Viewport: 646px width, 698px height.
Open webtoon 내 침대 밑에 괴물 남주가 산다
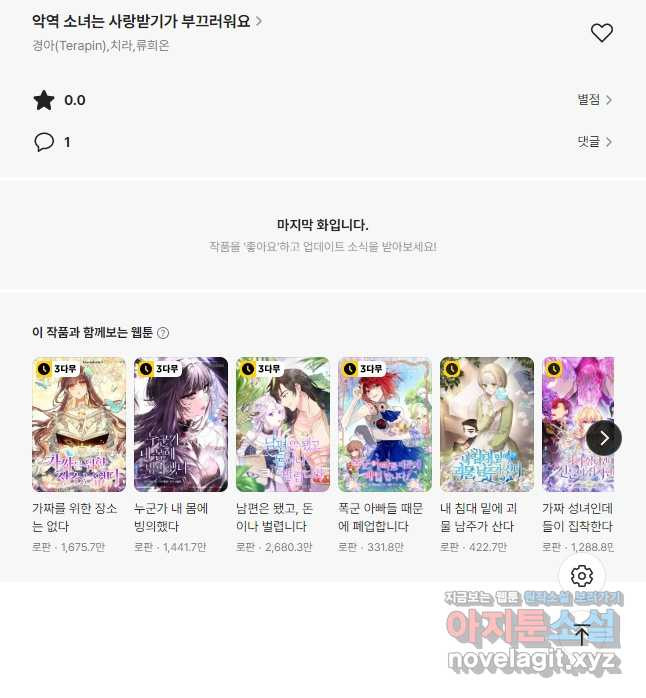(x=487, y=424)
